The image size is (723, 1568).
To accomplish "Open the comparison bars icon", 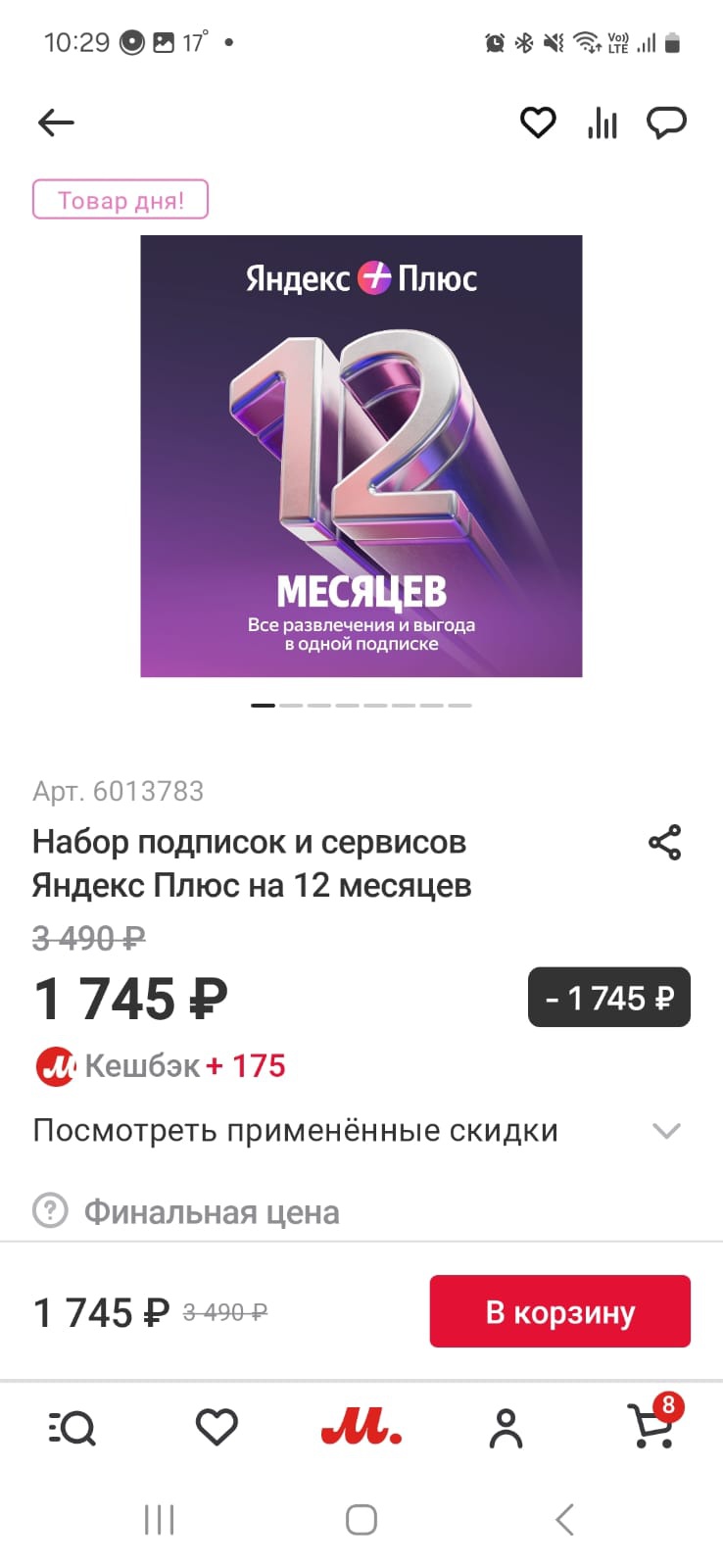I will (x=602, y=122).
